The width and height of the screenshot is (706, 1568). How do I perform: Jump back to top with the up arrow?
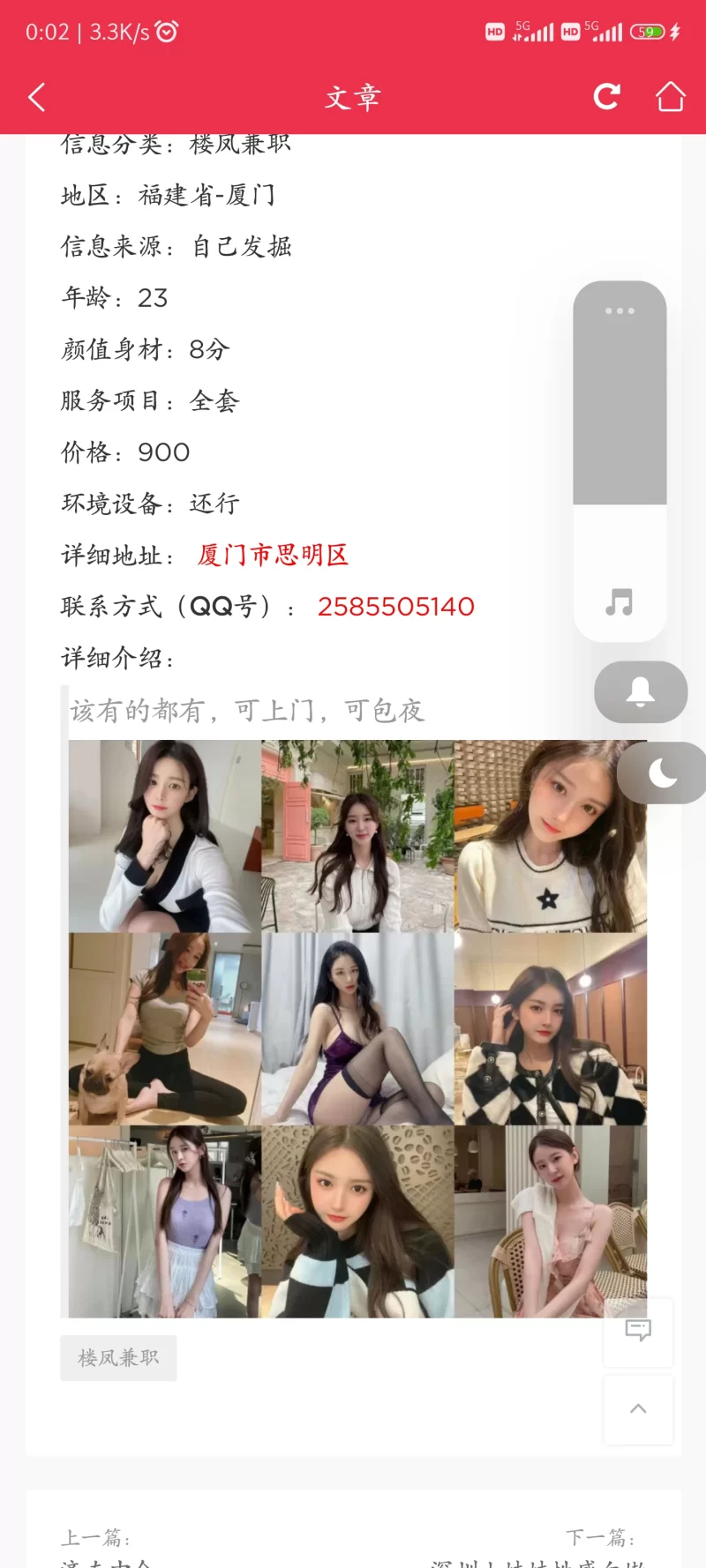point(638,1409)
